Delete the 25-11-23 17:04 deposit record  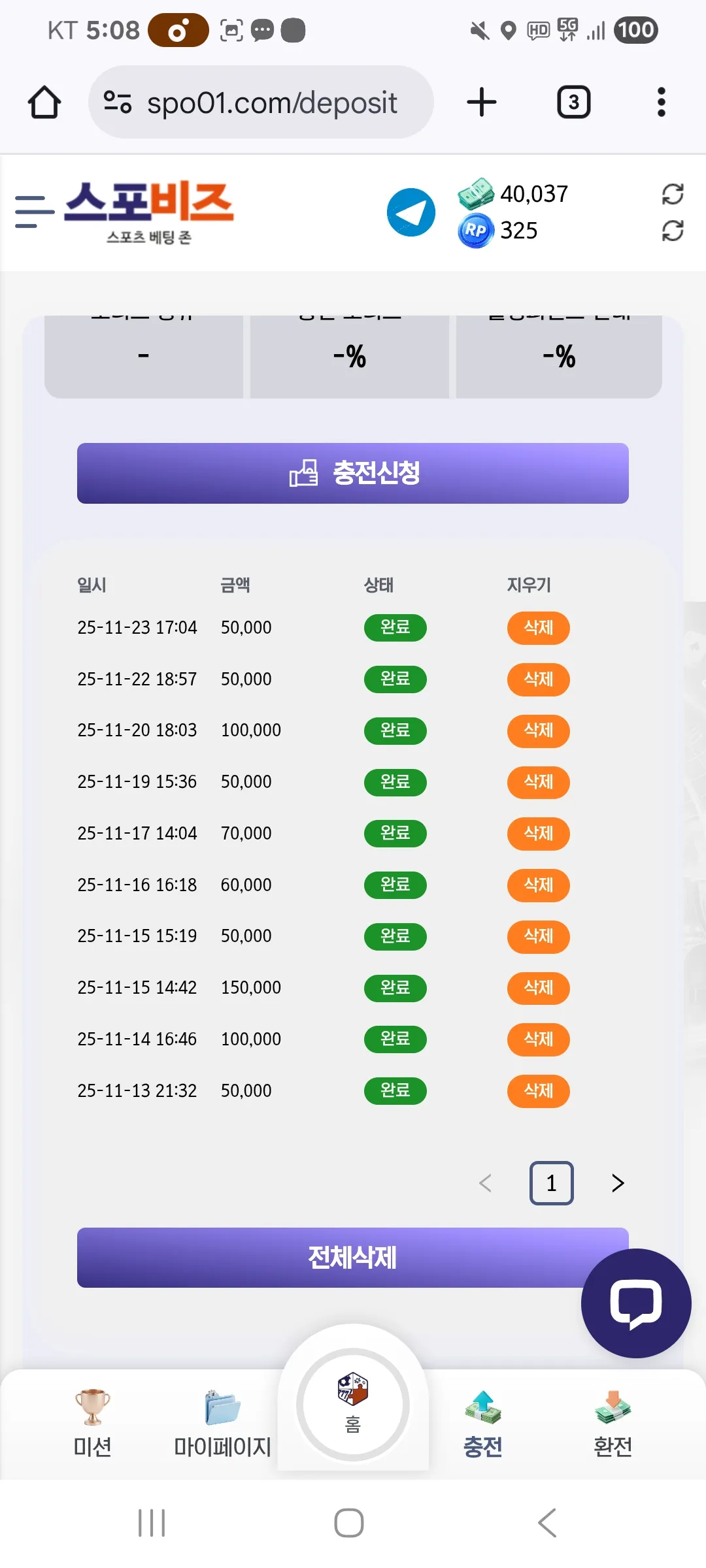tap(539, 628)
